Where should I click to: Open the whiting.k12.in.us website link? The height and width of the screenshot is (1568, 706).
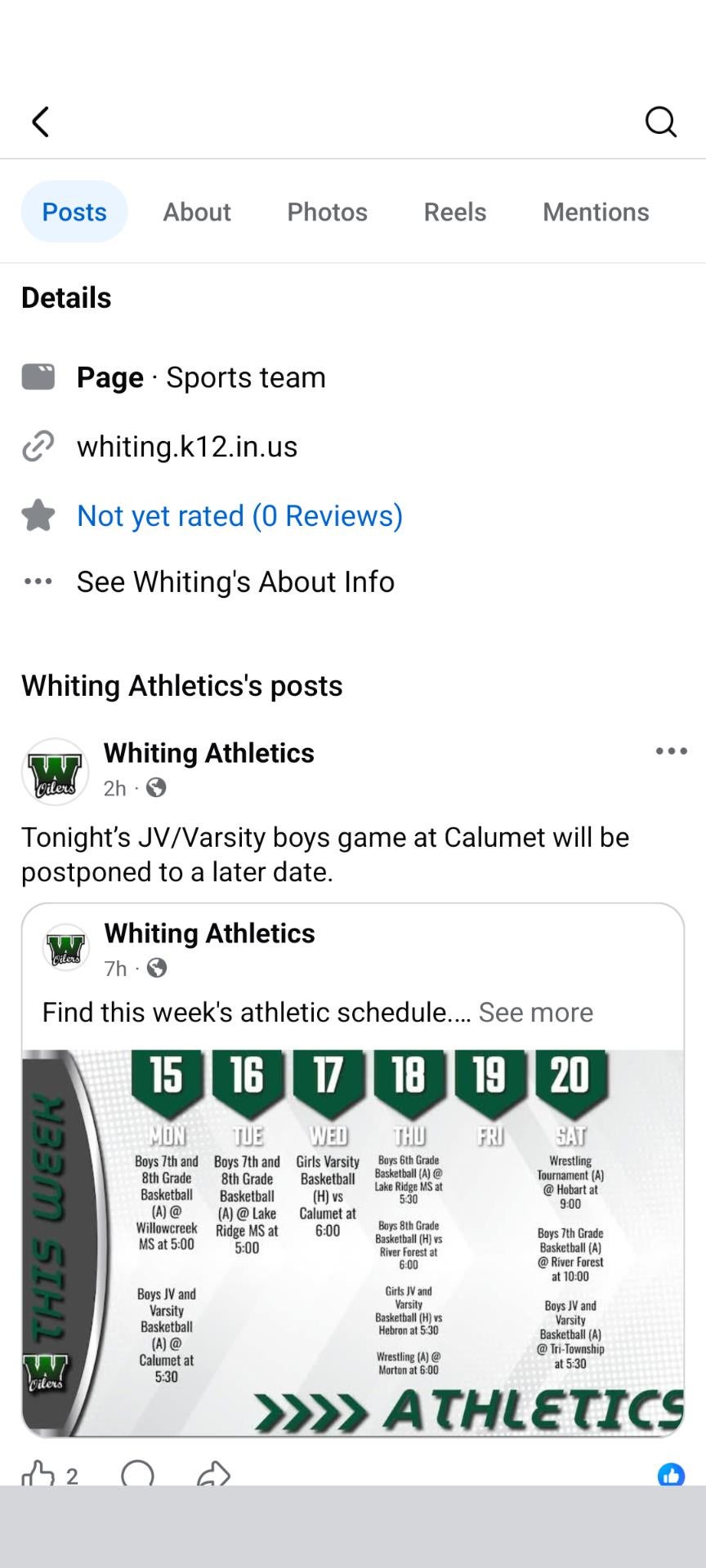coord(187,447)
